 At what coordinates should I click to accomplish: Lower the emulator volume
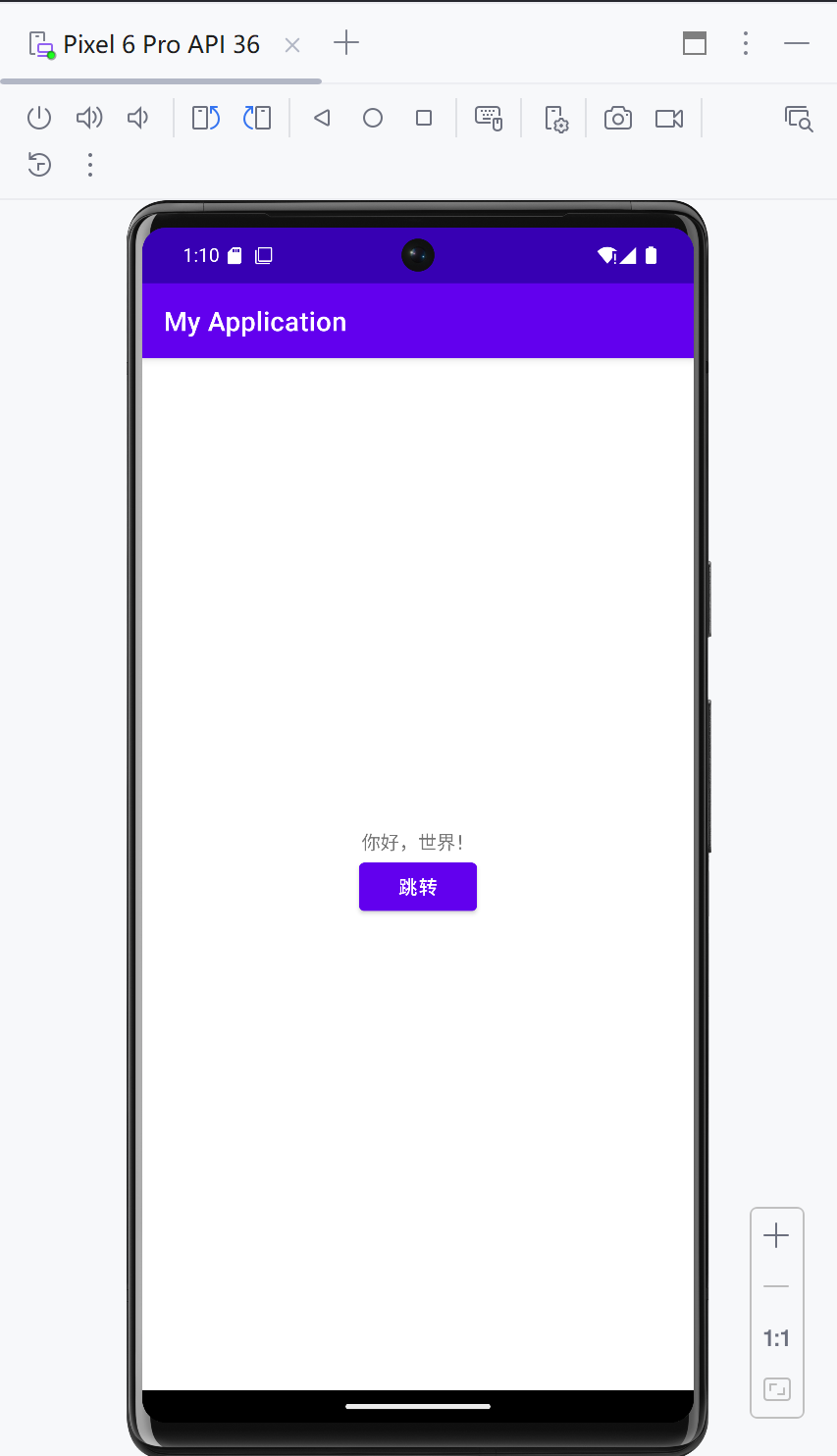[x=138, y=119]
